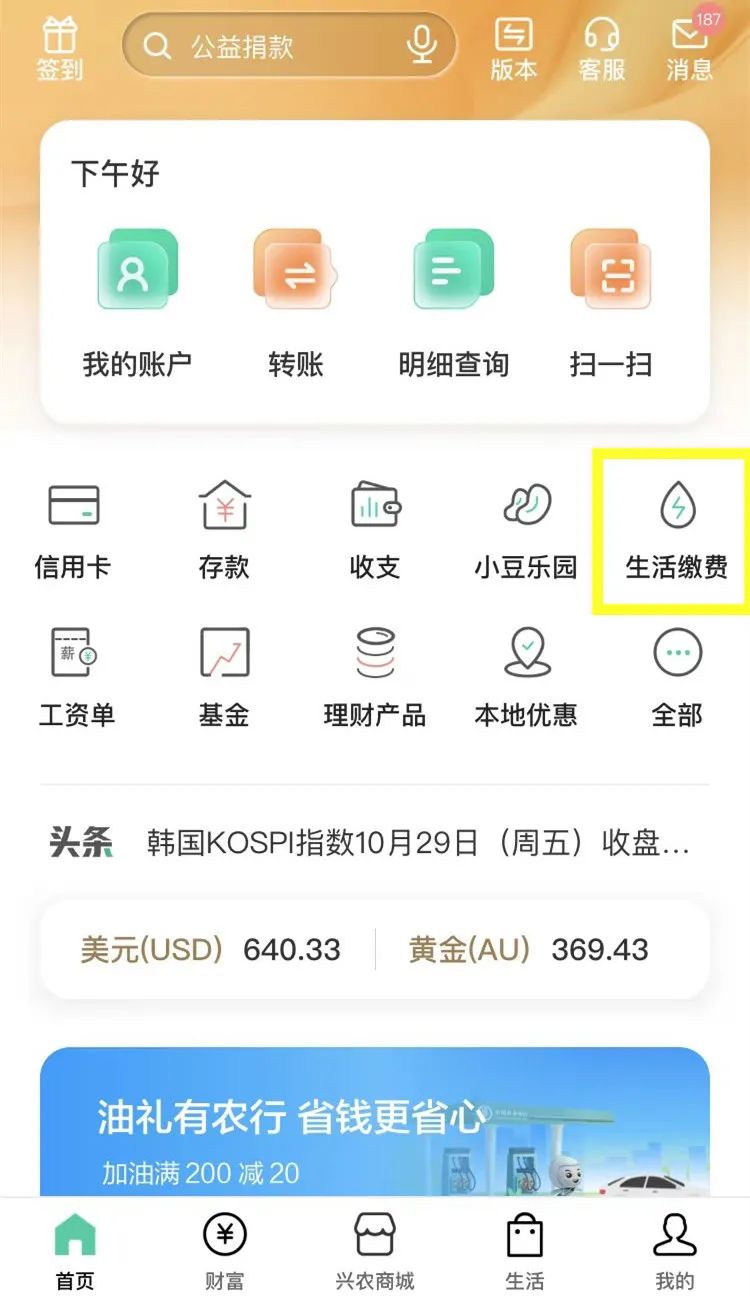Switch to the 财富 tab
750x1296 pixels.
pyautogui.click(x=224, y=1251)
